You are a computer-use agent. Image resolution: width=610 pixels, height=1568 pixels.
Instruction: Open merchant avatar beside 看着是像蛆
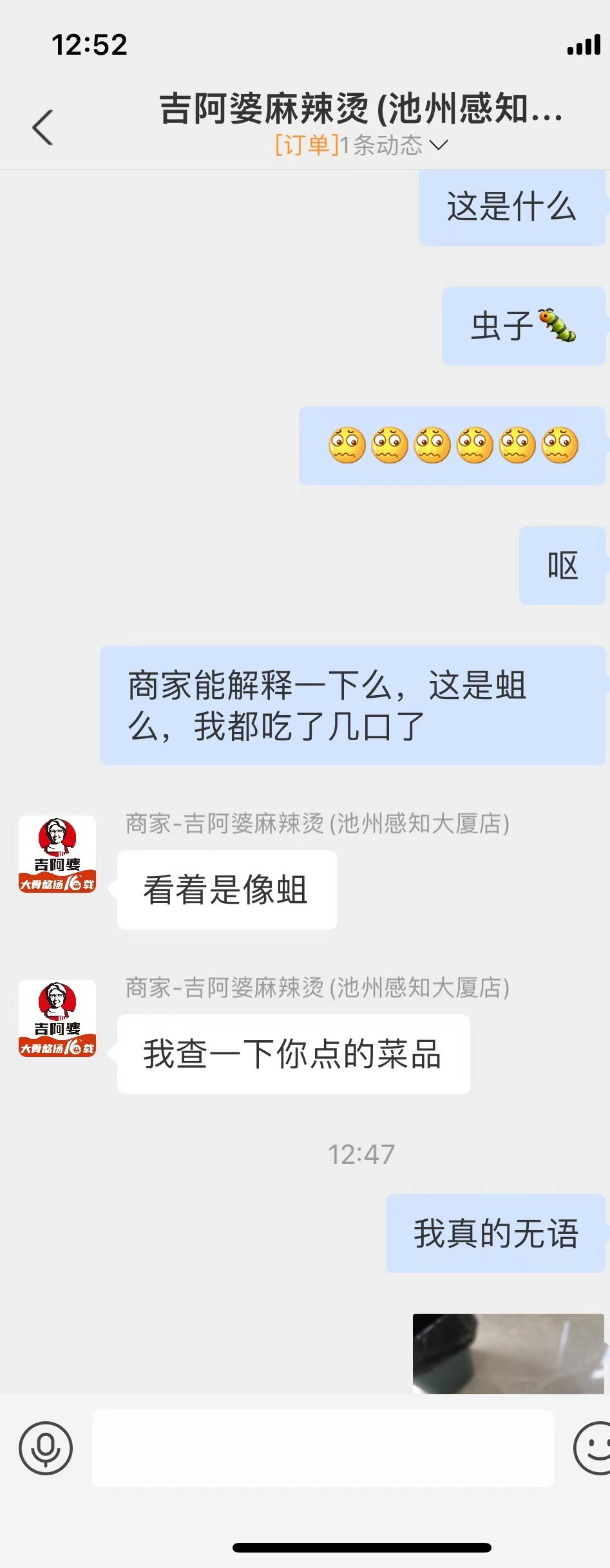pyautogui.click(x=57, y=854)
